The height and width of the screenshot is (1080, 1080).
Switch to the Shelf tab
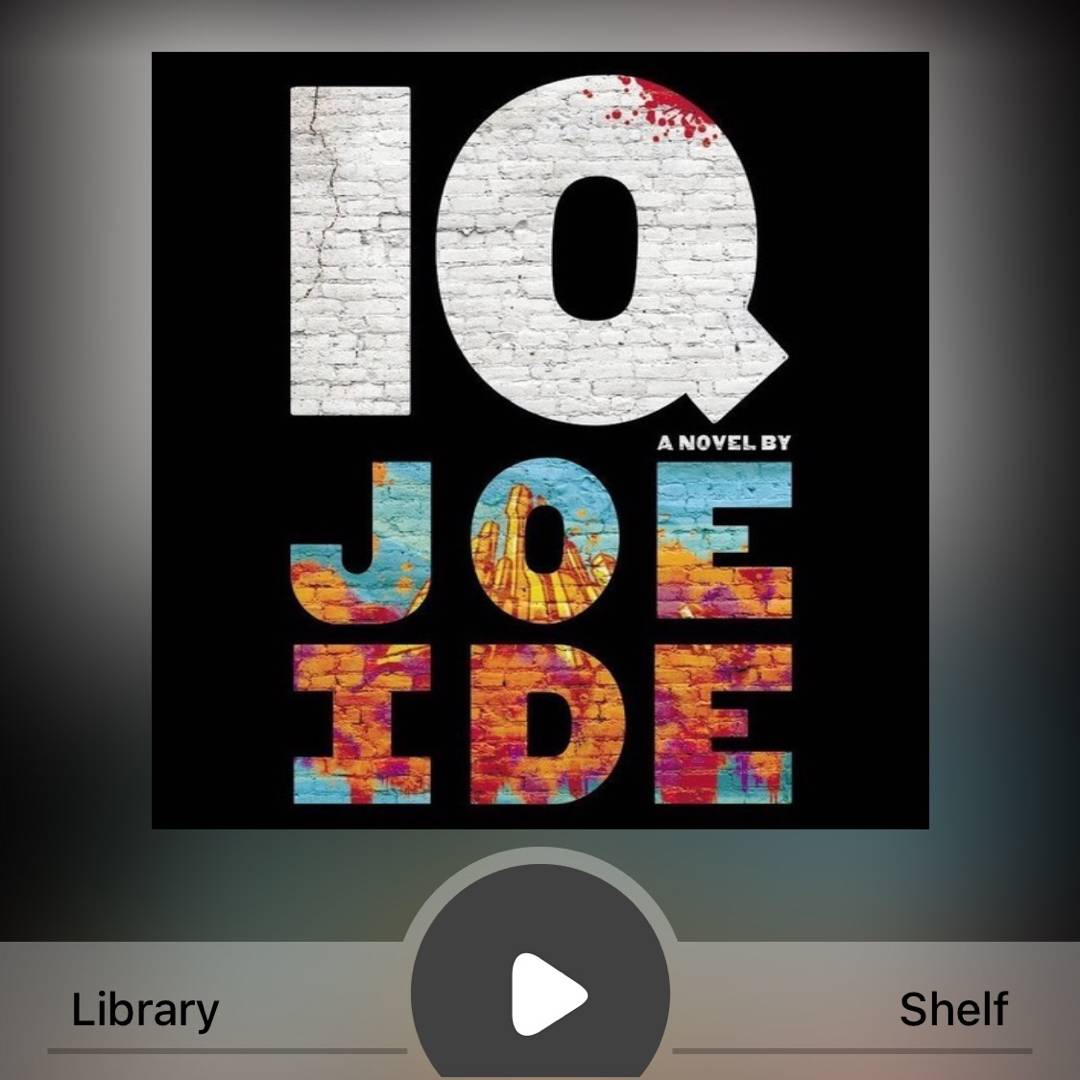pos(953,1010)
